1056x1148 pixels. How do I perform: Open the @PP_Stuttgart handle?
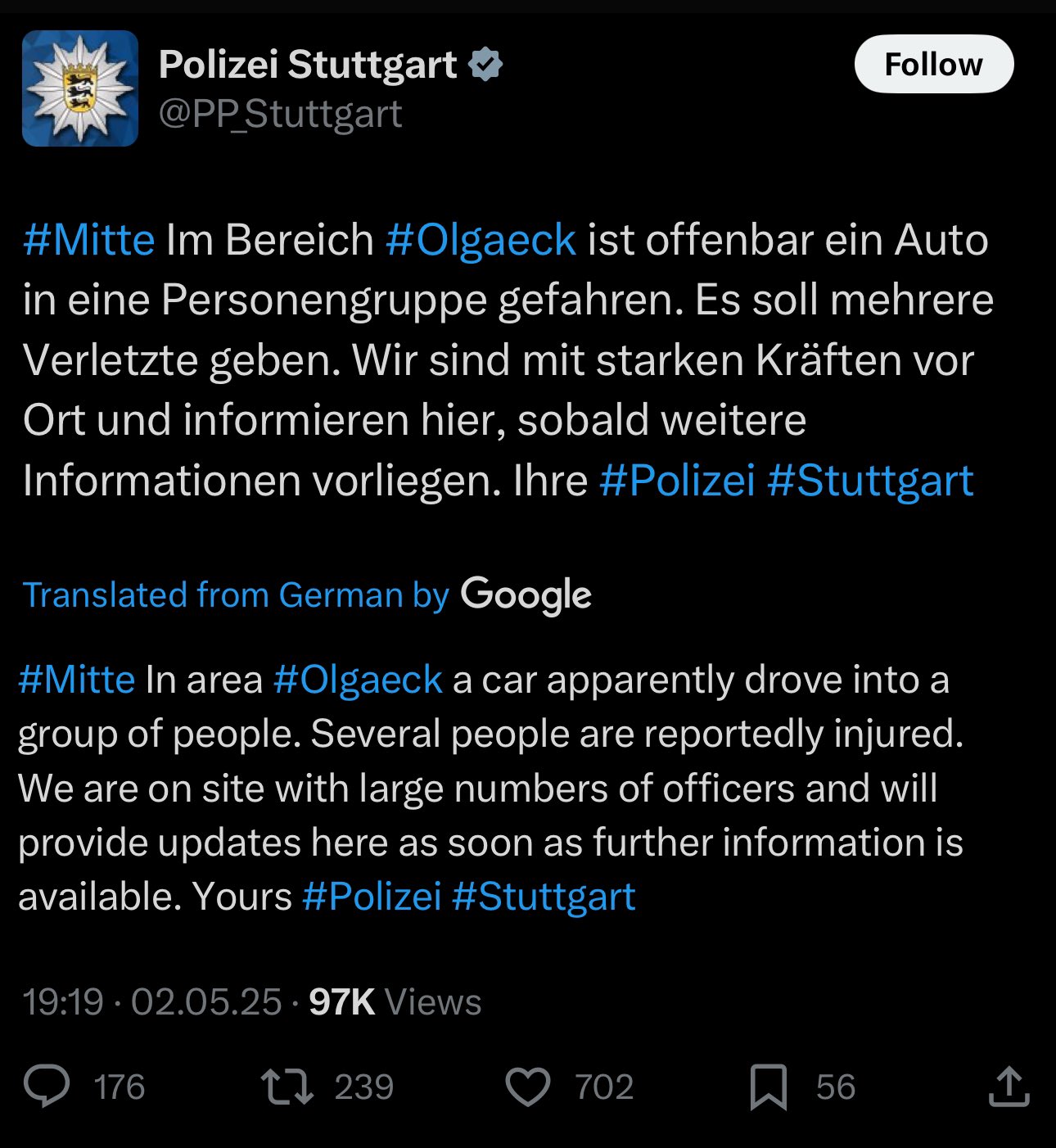[x=280, y=114]
